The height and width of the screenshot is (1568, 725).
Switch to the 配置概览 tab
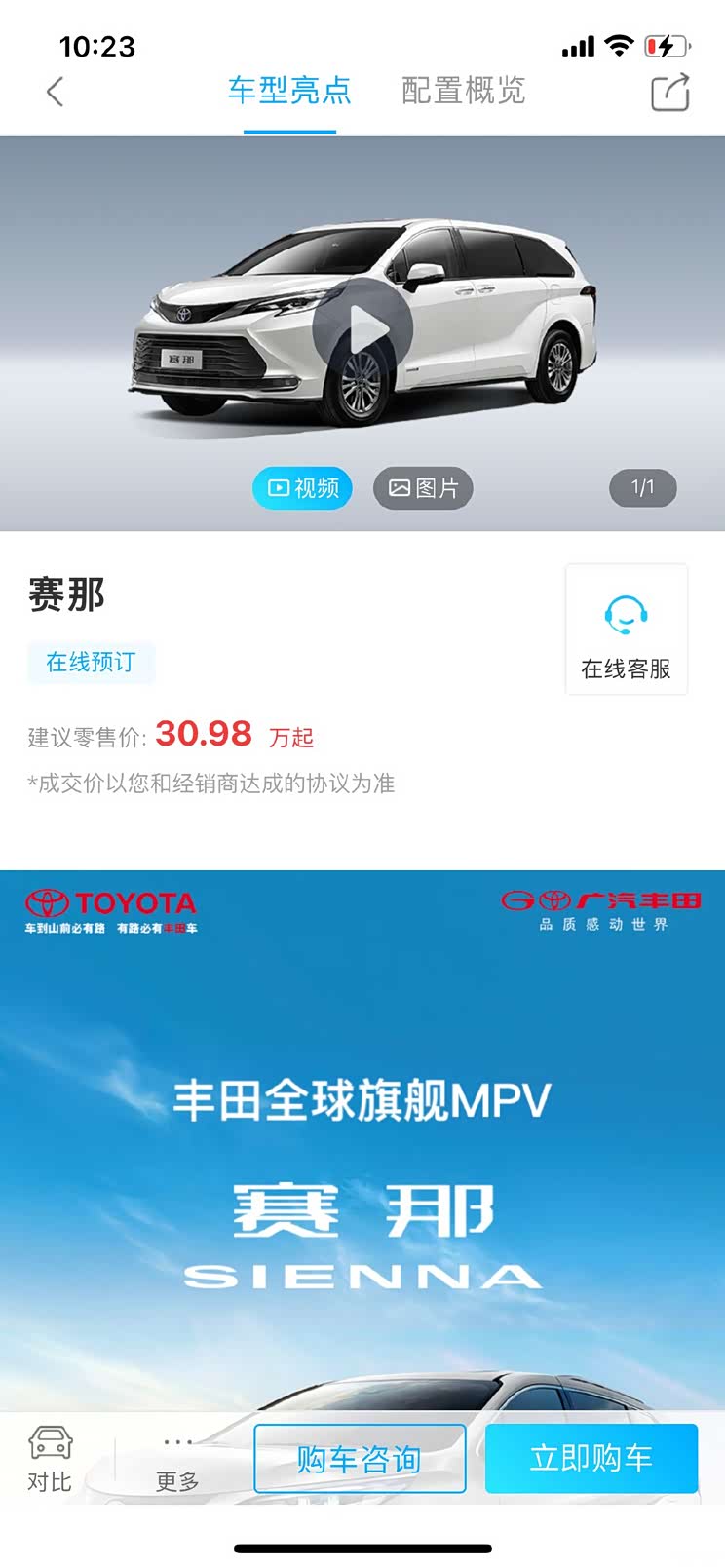[461, 91]
